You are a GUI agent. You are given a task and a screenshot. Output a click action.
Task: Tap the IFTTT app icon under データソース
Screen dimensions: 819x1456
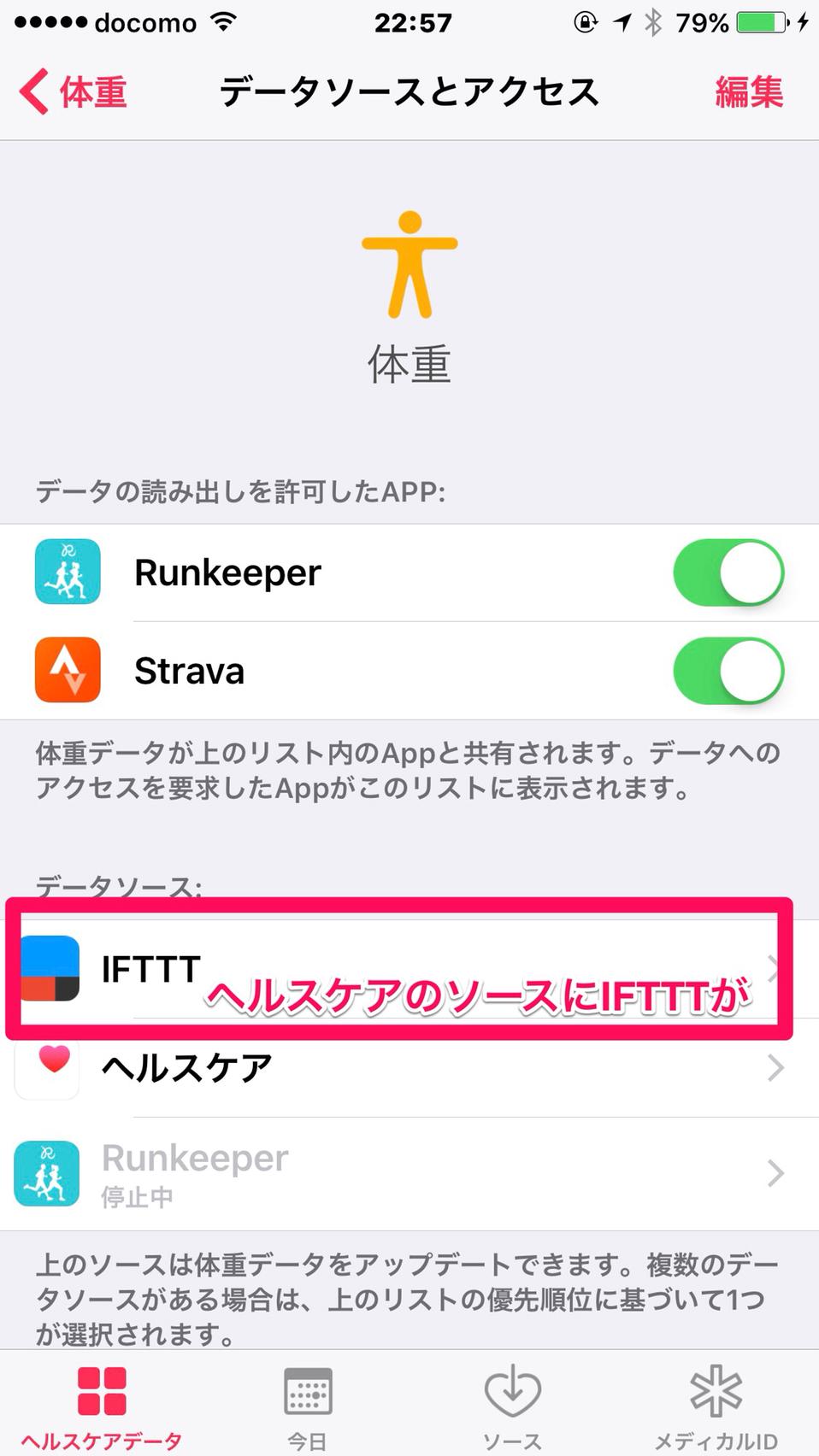tap(49, 968)
